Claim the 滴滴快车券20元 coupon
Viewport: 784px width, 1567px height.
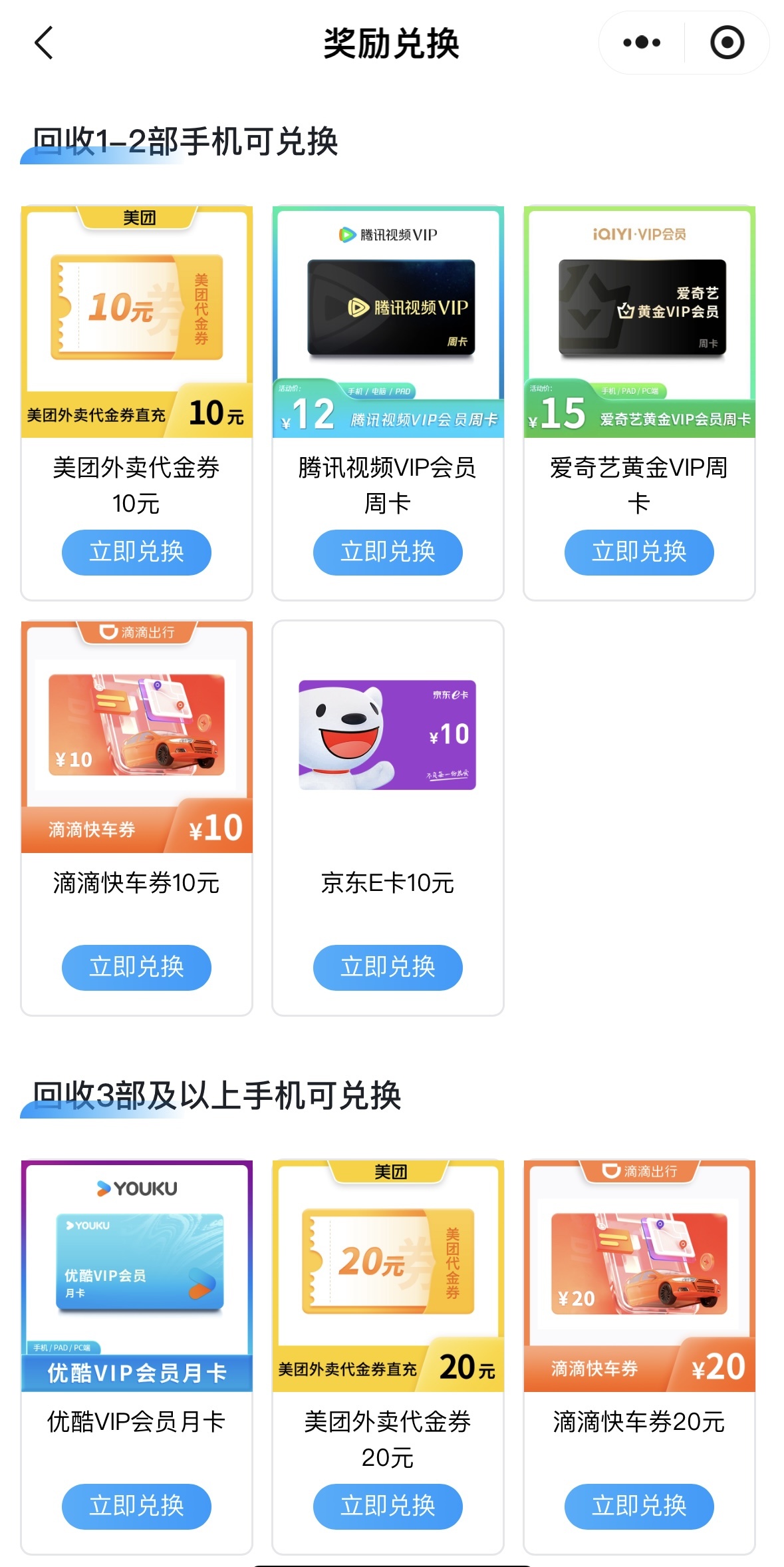(x=639, y=1506)
